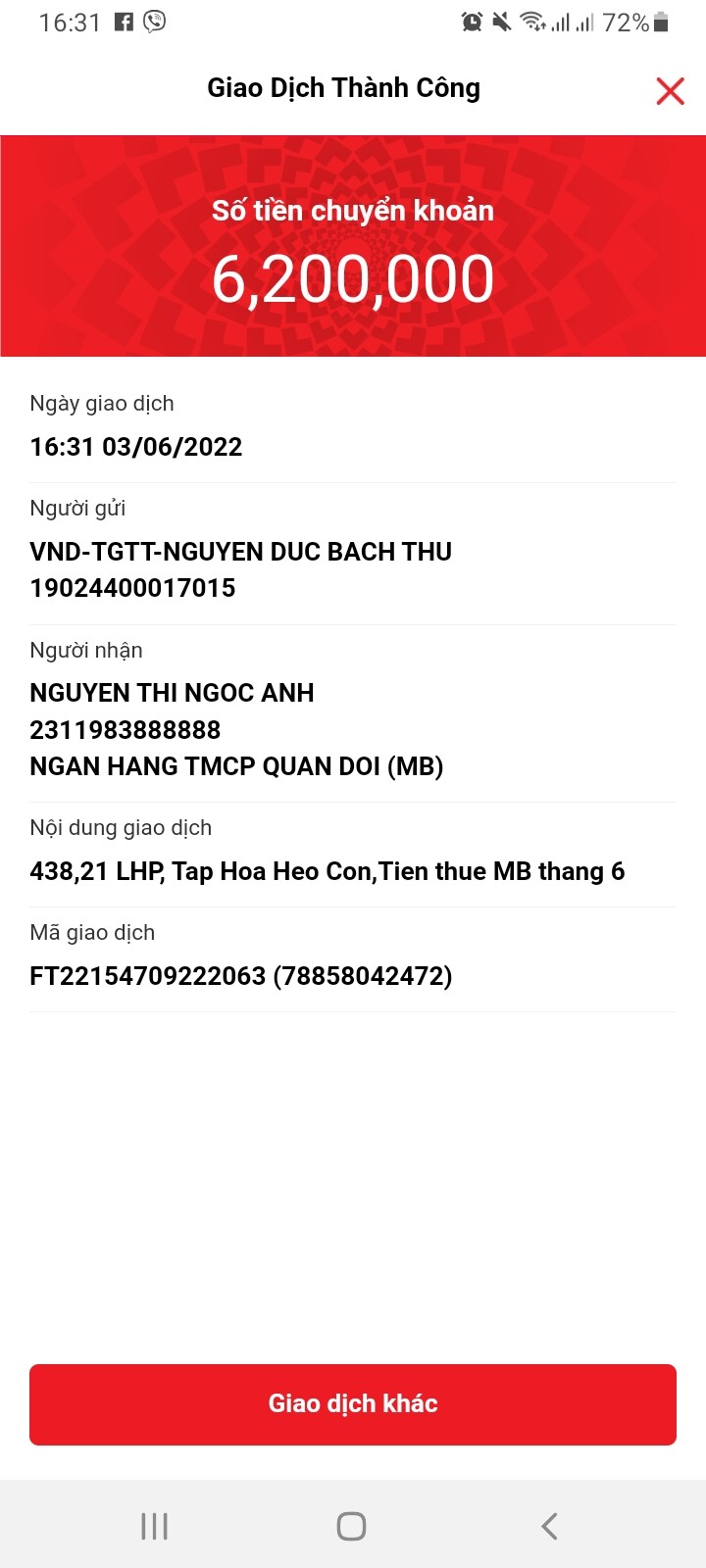Tap the Giao dịch khác button

[x=353, y=1403]
